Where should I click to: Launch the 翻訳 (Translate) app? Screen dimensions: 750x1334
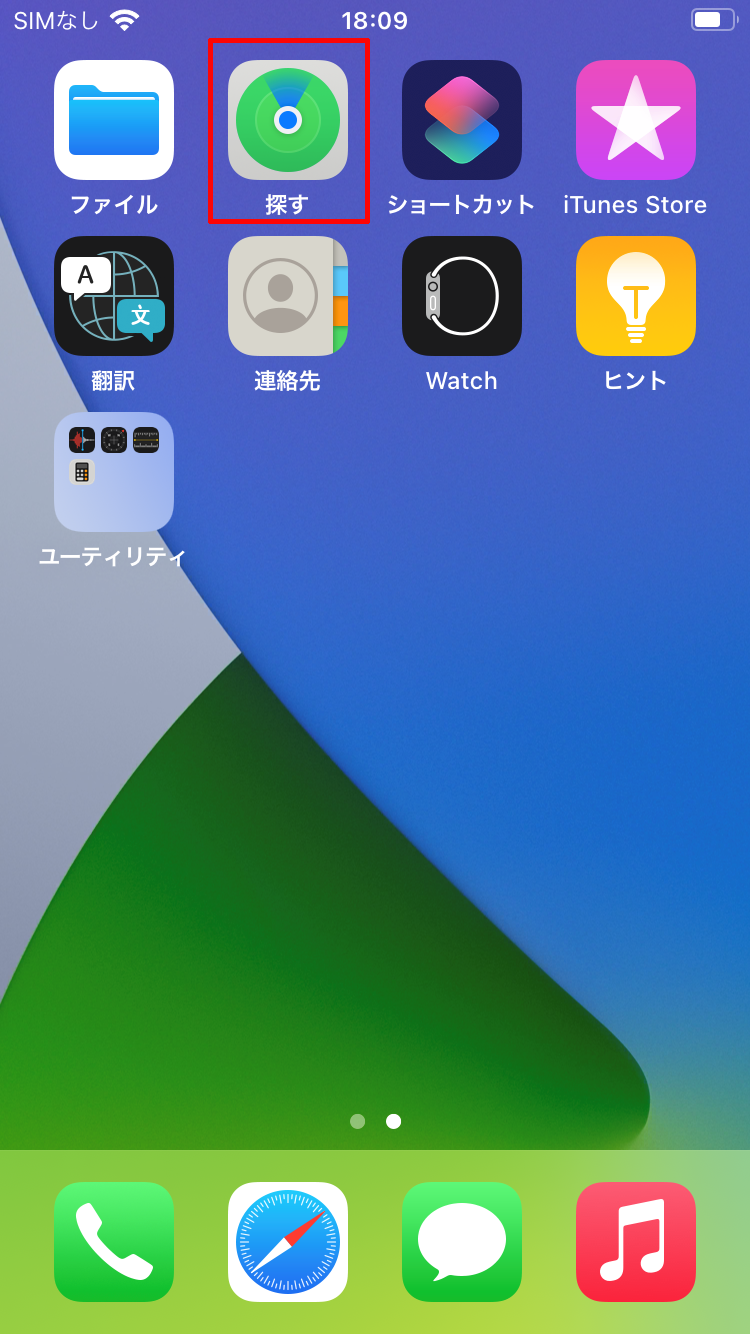coord(114,296)
